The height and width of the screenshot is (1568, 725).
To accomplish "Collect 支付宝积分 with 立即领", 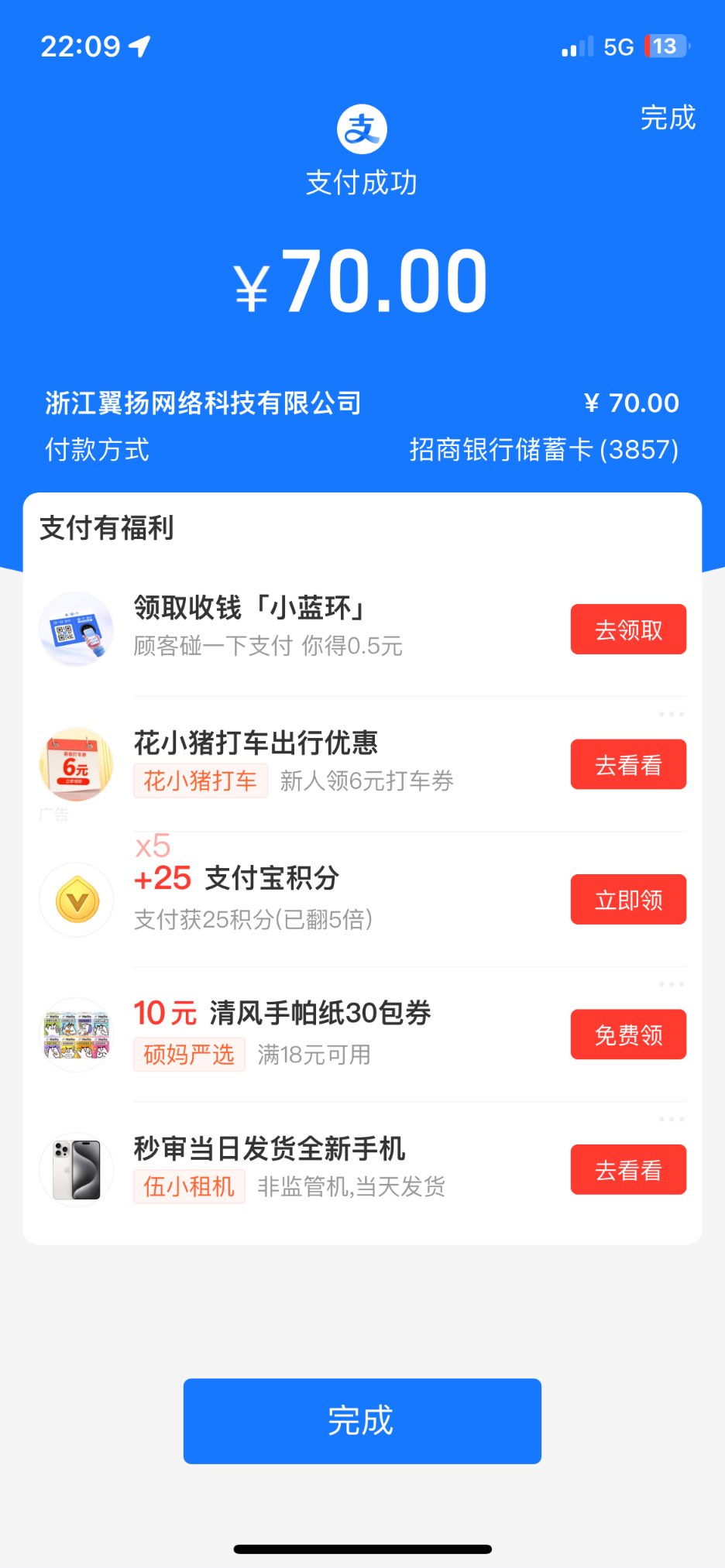I will point(628,900).
